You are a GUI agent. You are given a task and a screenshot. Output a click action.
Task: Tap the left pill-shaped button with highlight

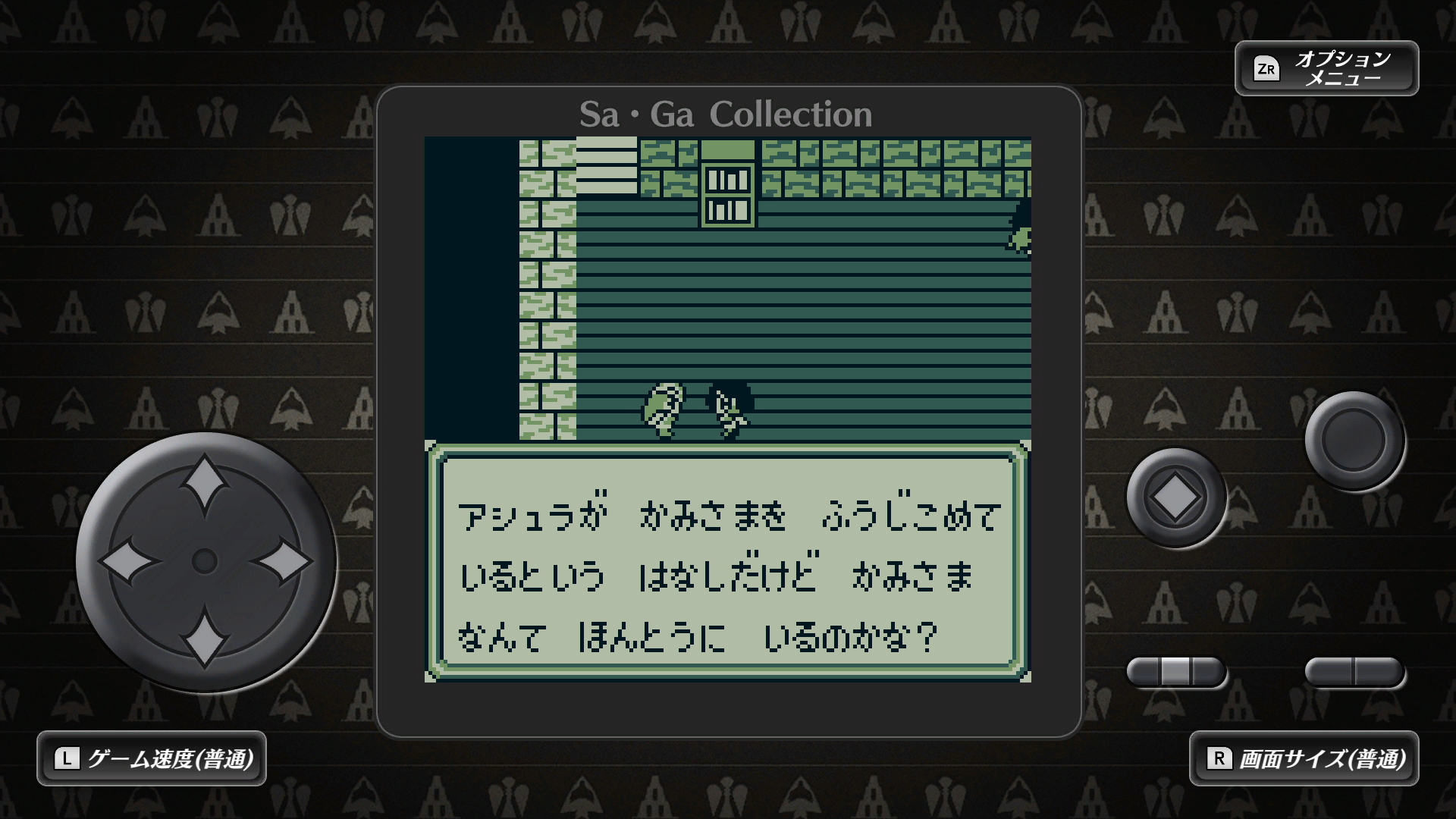1175,672
